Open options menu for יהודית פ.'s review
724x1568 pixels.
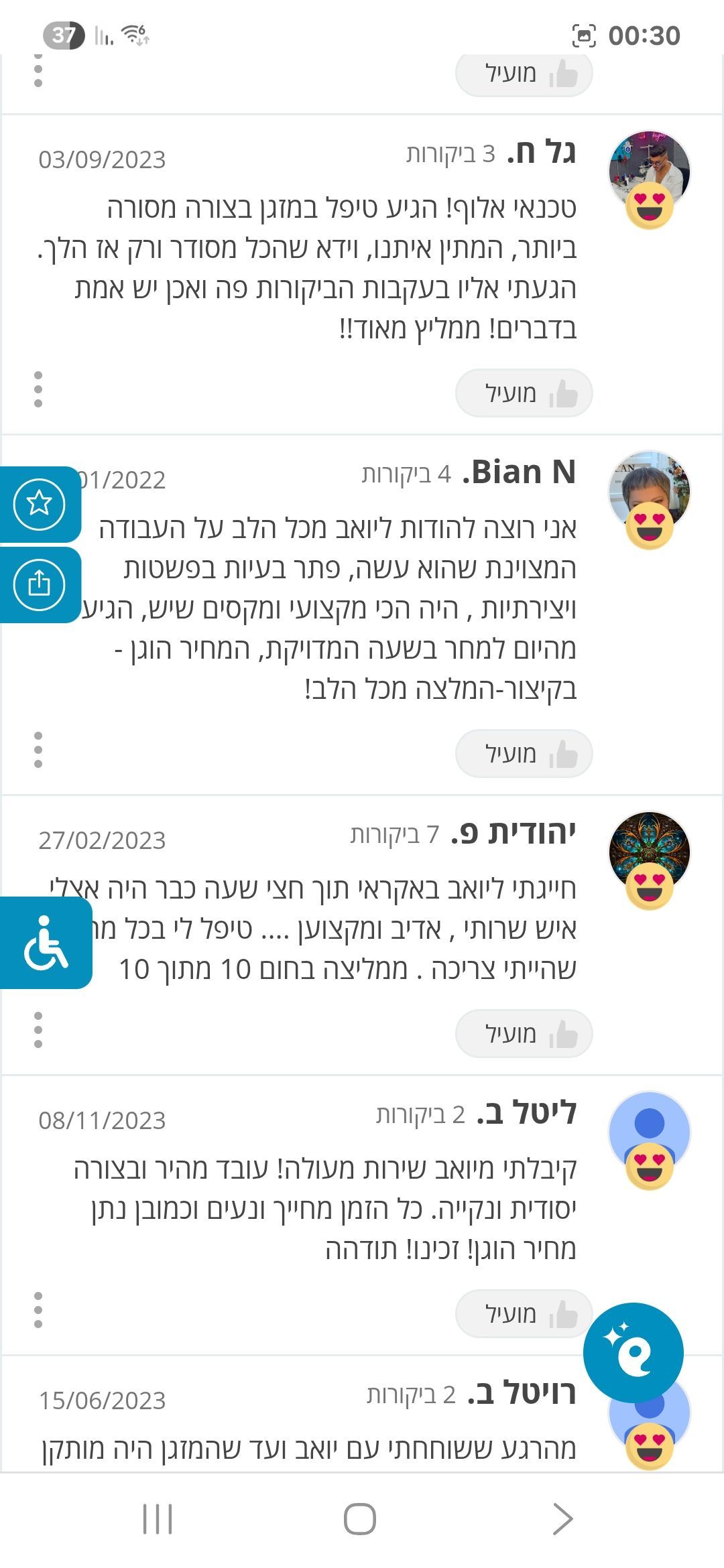(x=38, y=1030)
